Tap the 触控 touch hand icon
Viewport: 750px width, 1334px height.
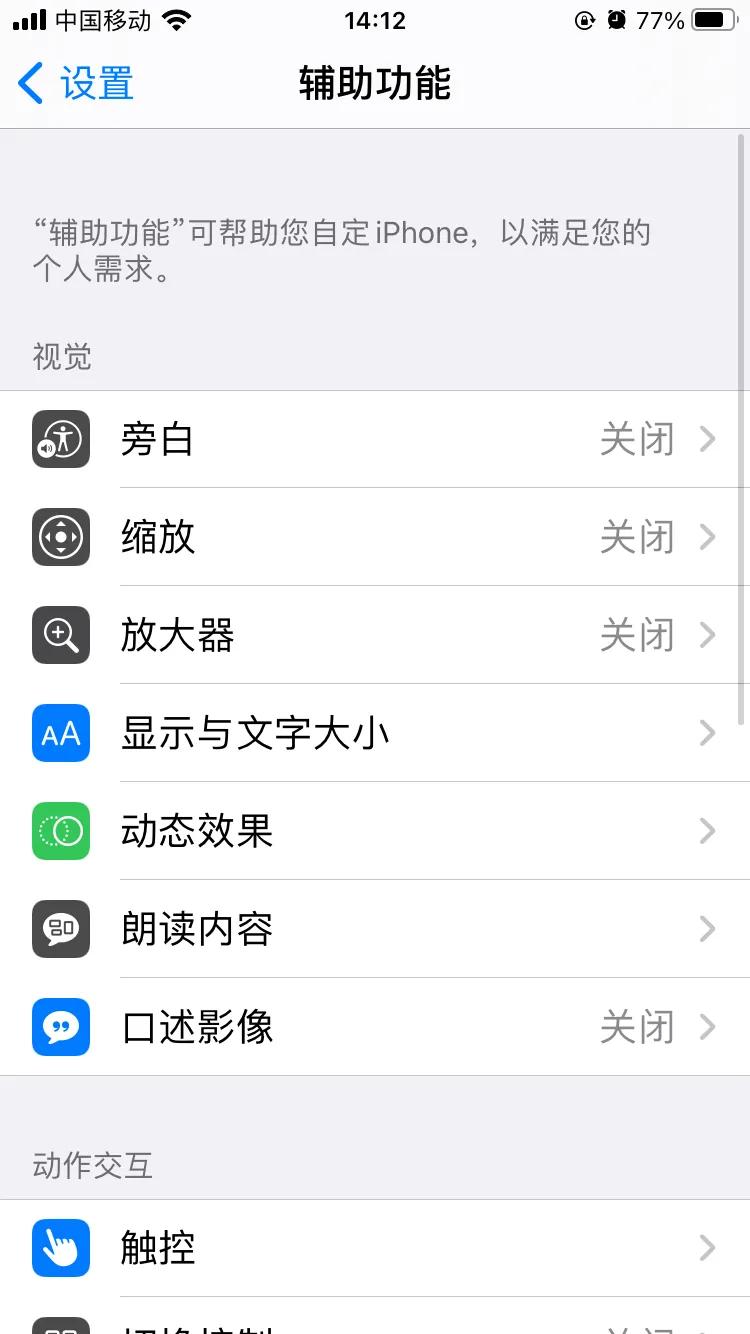coord(60,1247)
